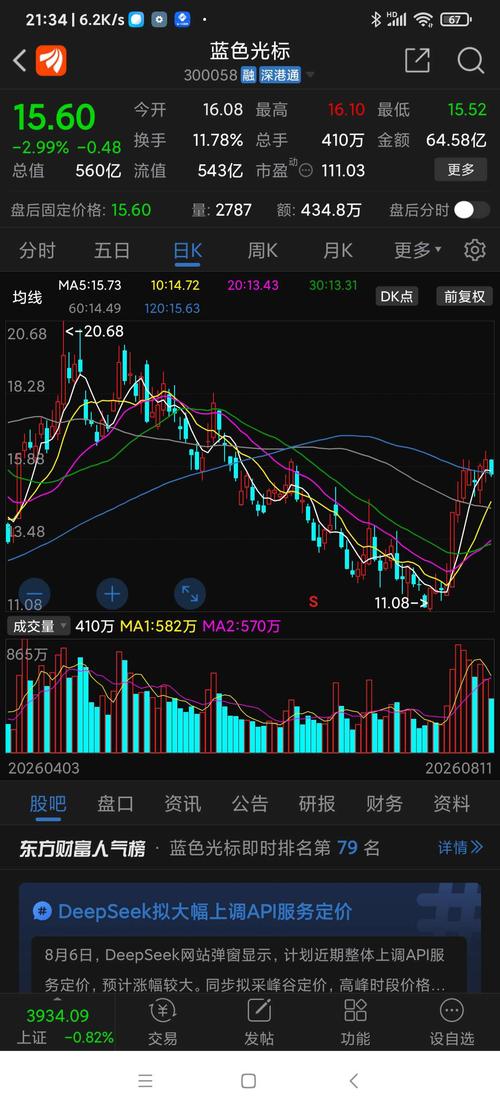This screenshot has height=1111, width=500.
Task: Expand the chart to fullscreen
Action: 190,594
